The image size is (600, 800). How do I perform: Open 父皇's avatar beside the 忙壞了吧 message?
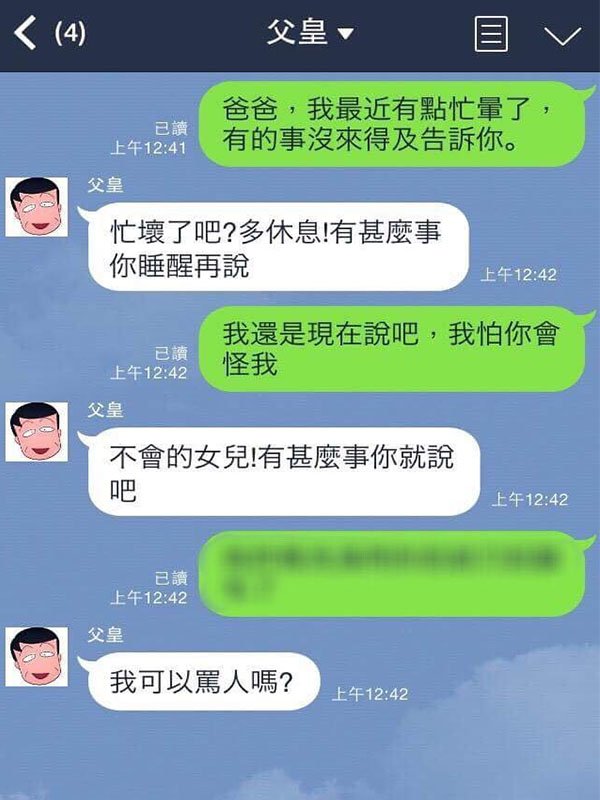tap(37, 207)
